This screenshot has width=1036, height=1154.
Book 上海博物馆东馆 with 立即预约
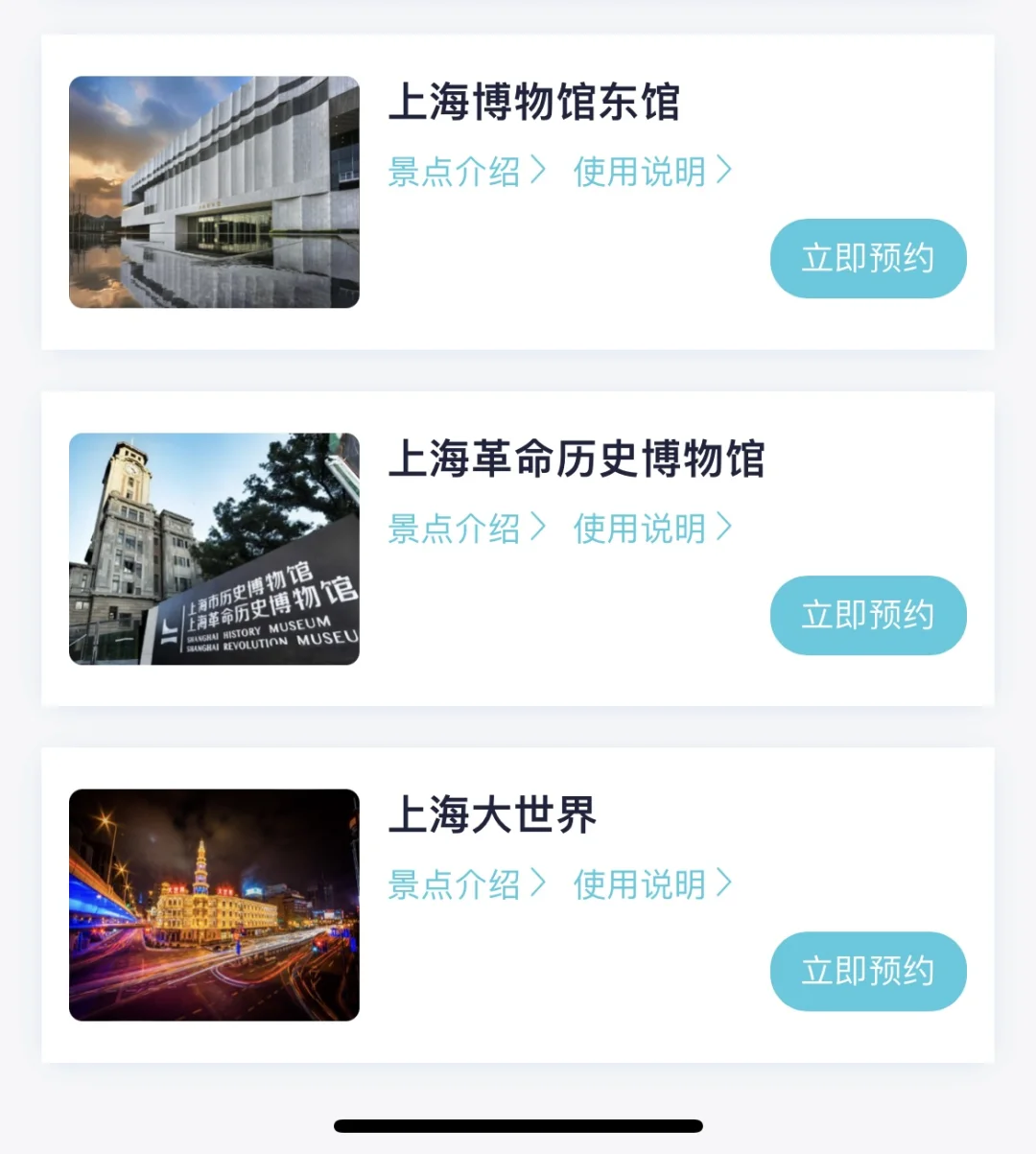tap(867, 258)
